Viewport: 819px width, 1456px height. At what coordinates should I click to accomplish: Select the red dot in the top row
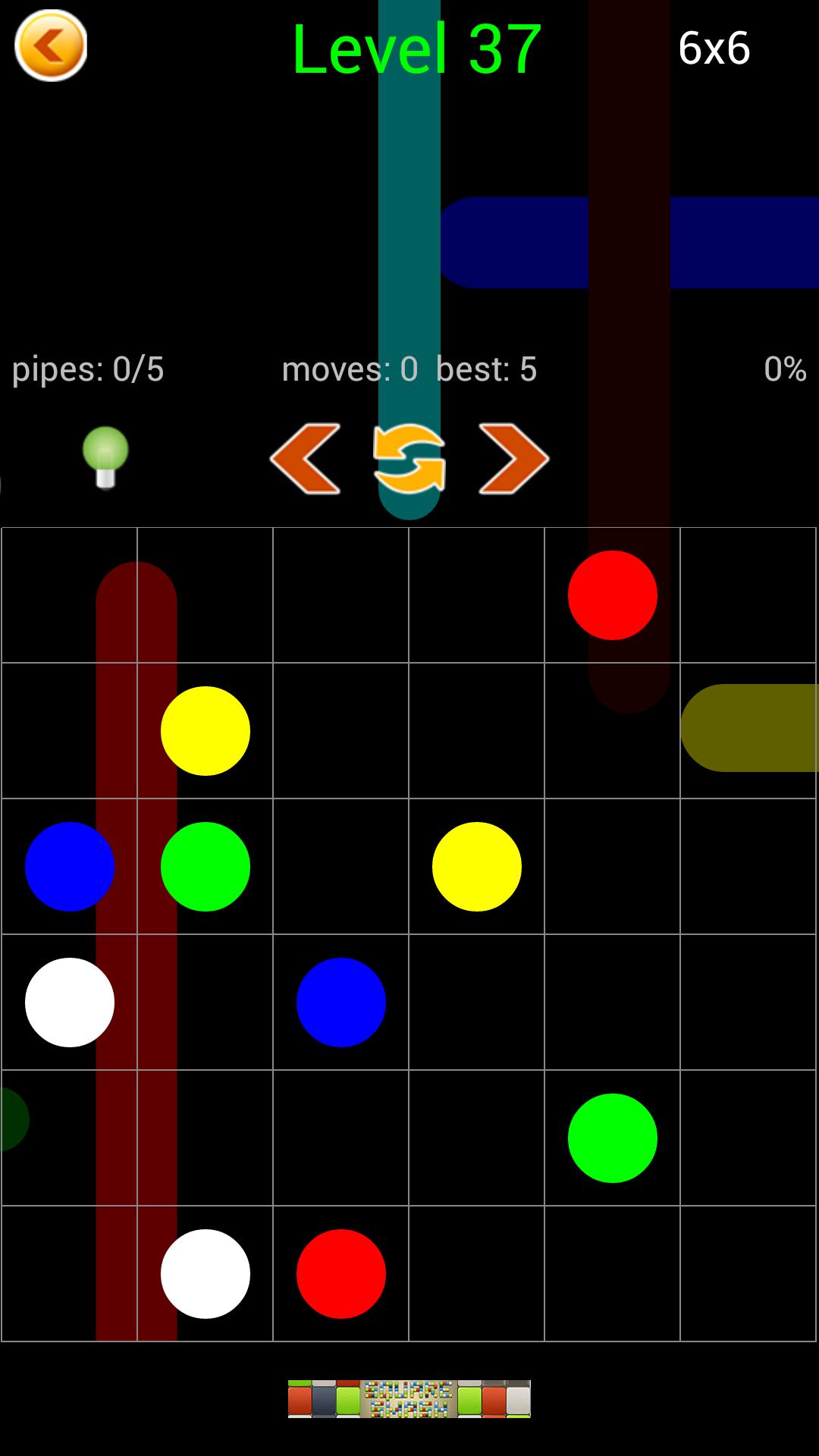[612, 595]
